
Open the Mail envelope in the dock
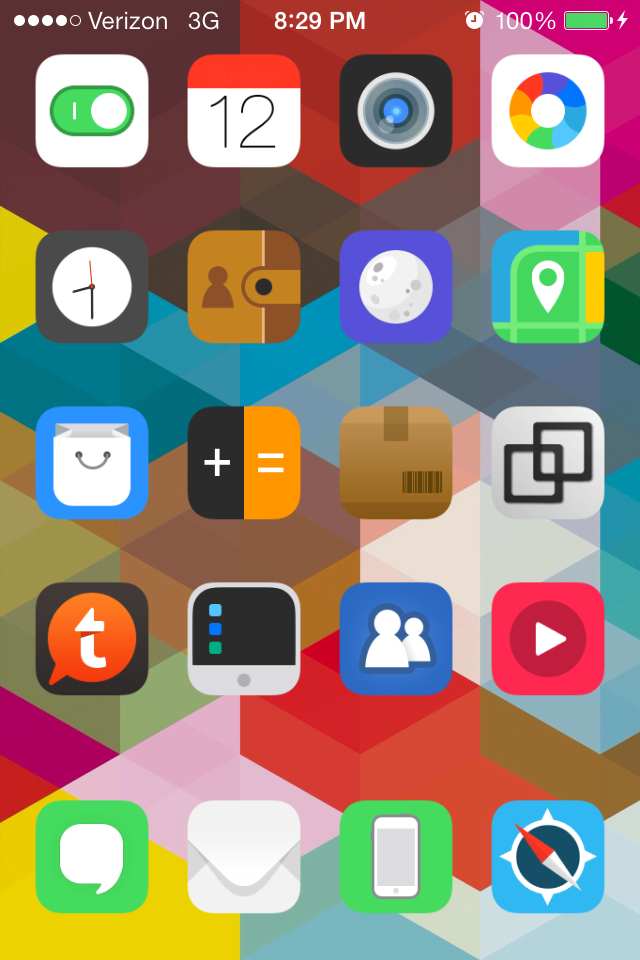(x=244, y=857)
